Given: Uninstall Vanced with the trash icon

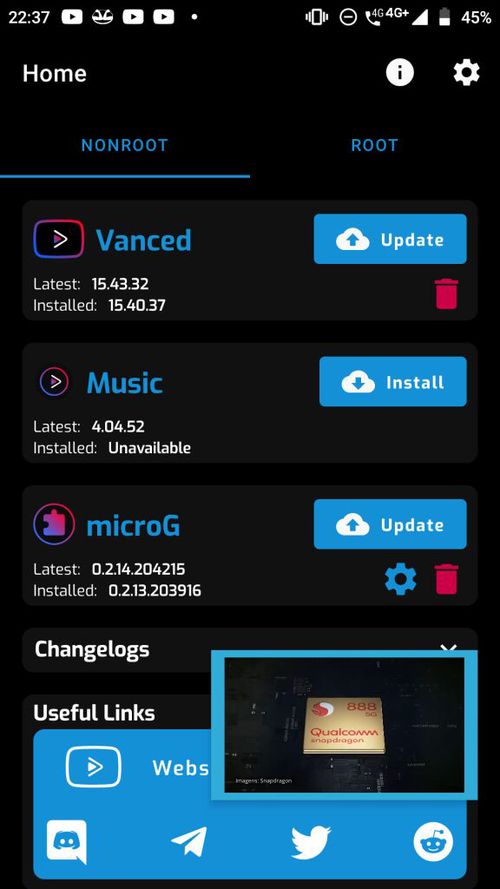Looking at the screenshot, I should pos(446,294).
